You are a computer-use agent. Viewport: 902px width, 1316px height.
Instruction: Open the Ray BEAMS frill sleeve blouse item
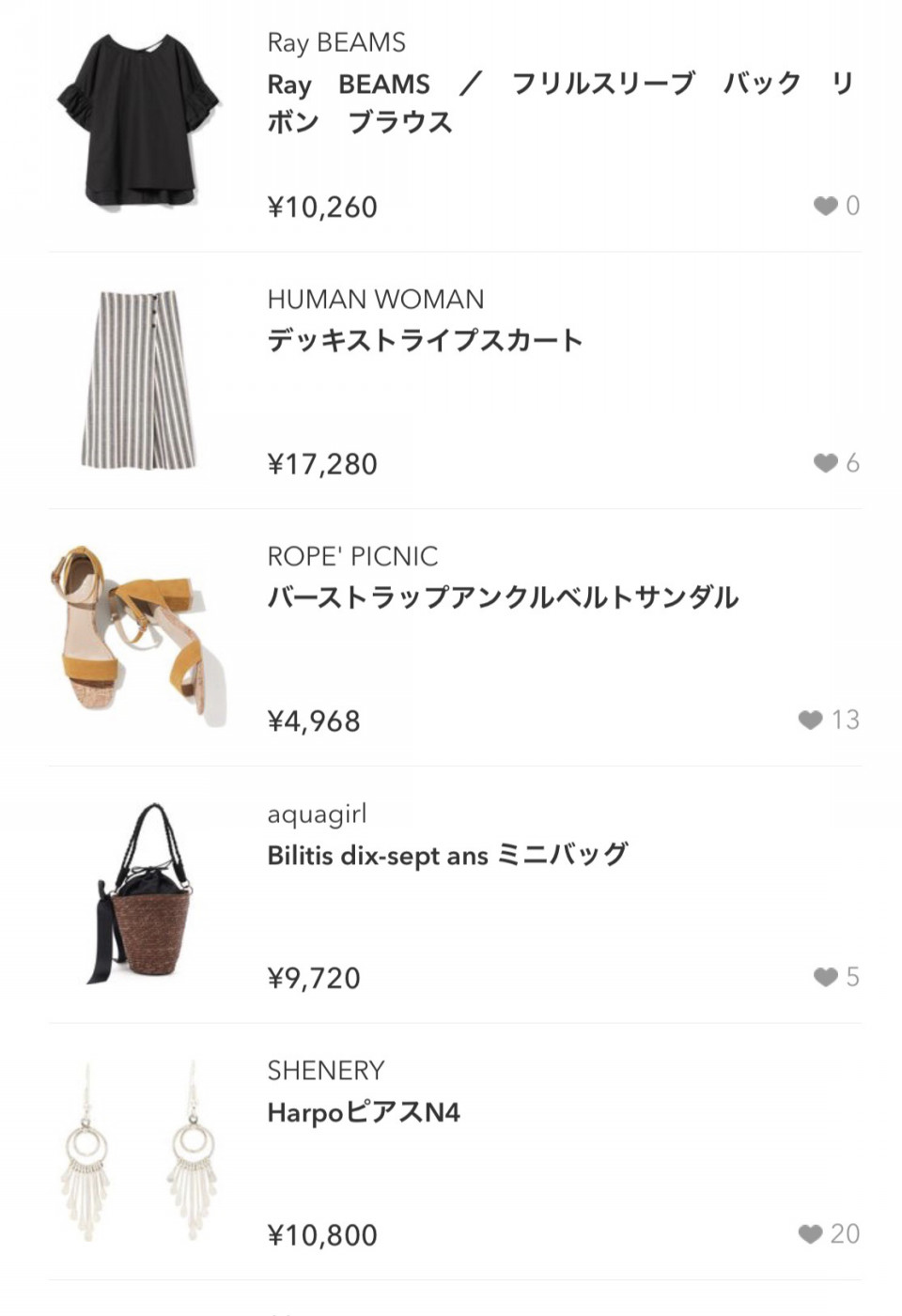tap(559, 101)
